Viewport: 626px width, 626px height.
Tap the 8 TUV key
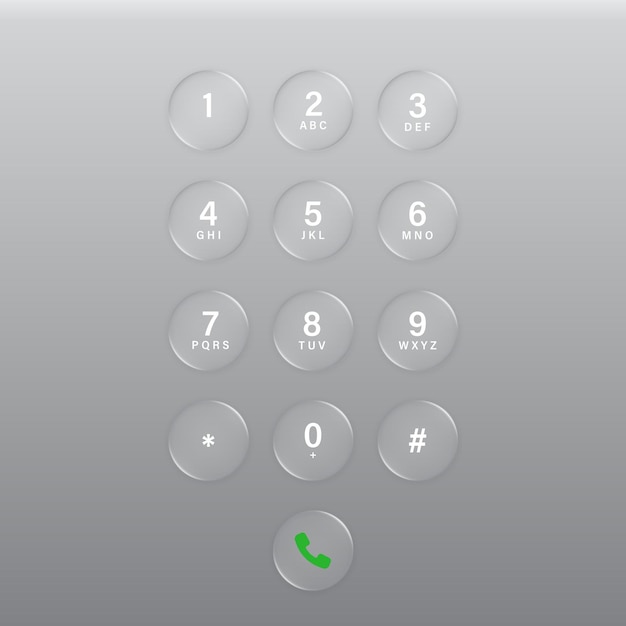point(313,330)
